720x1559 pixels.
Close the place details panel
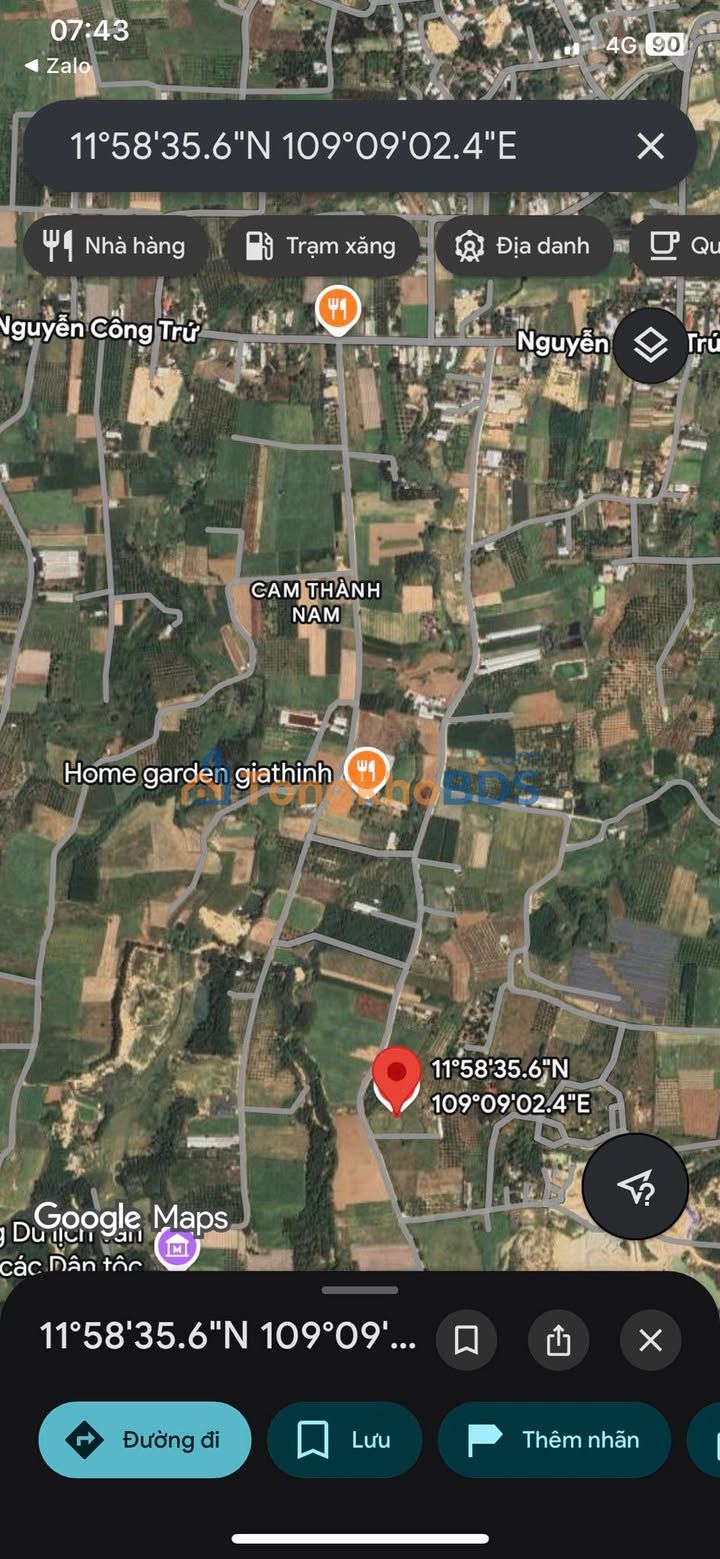(650, 1340)
